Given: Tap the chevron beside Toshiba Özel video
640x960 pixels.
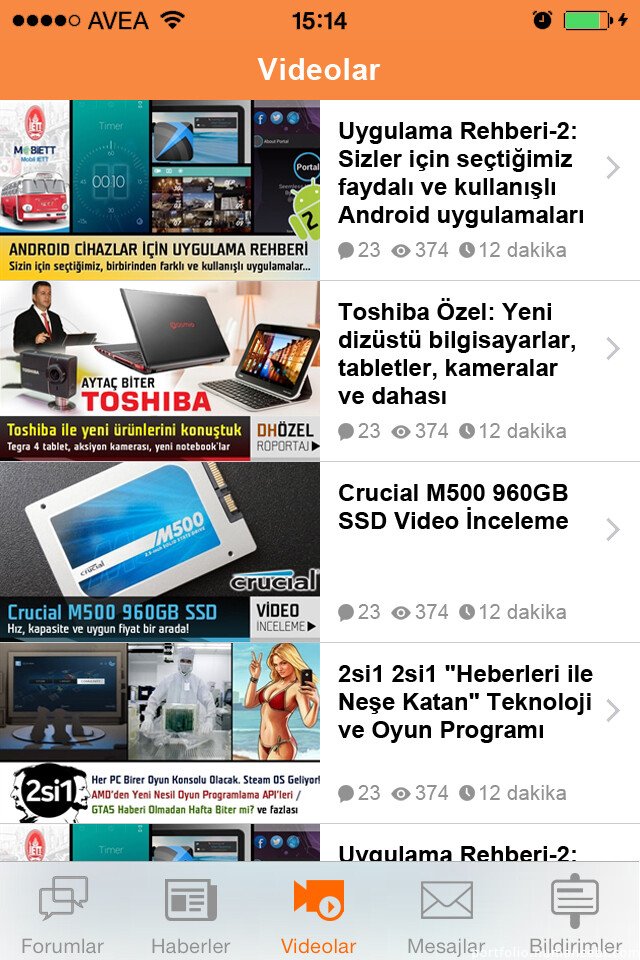Looking at the screenshot, I should 613,349.
